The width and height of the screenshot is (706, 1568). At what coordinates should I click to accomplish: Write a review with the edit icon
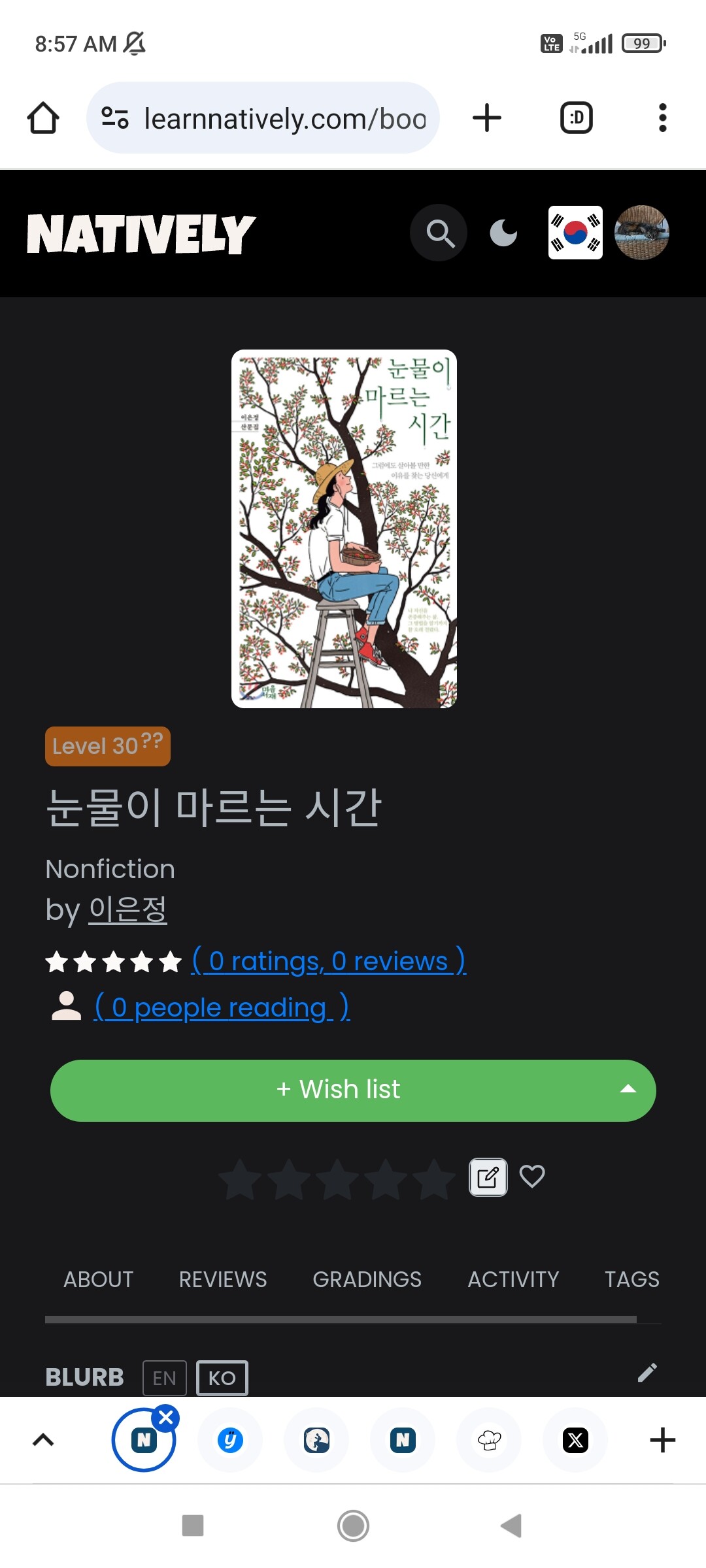pyautogui.click(x=488, y=1177)
